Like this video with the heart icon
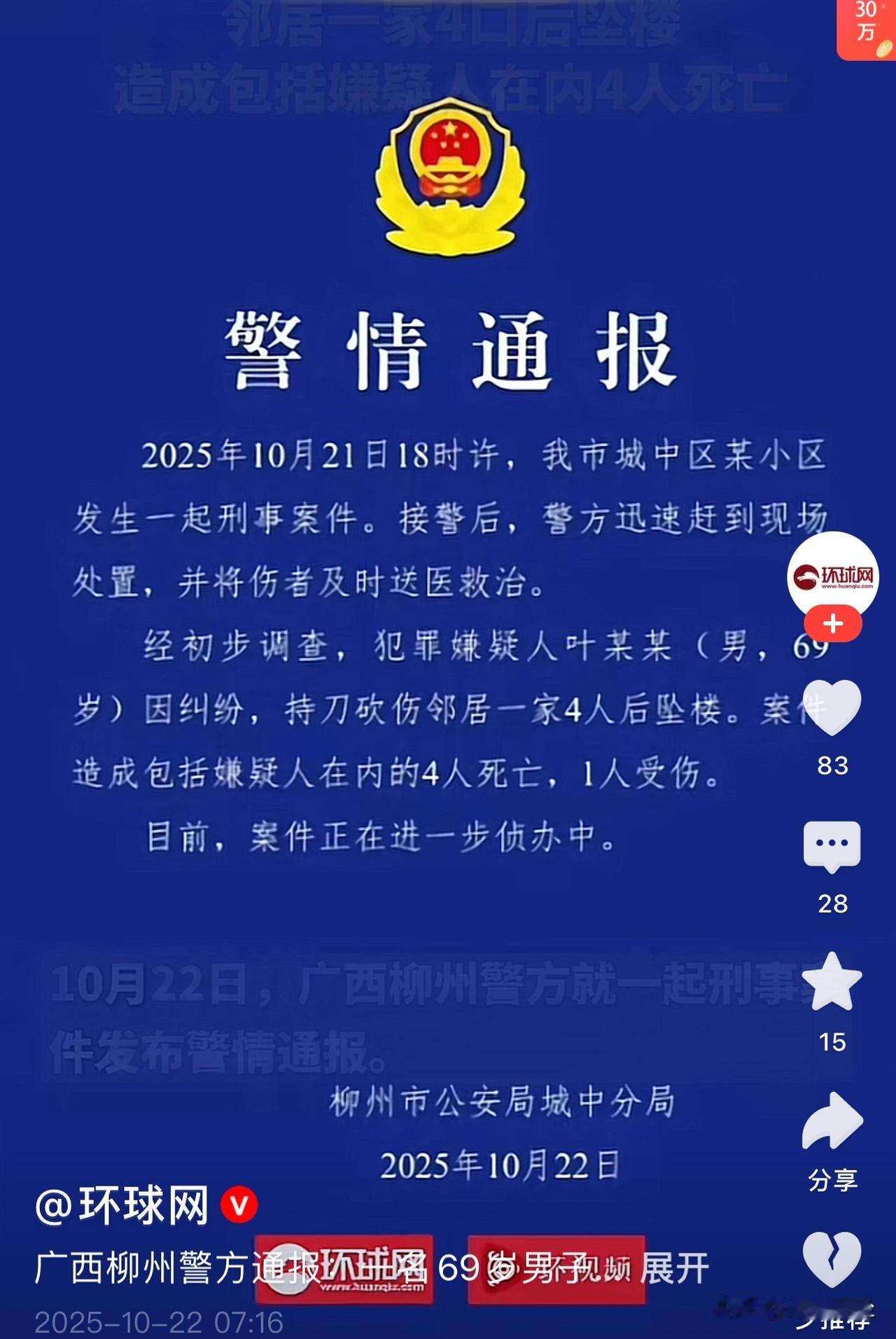Viewport: 896px width, 1339px height. pos(832,707)
